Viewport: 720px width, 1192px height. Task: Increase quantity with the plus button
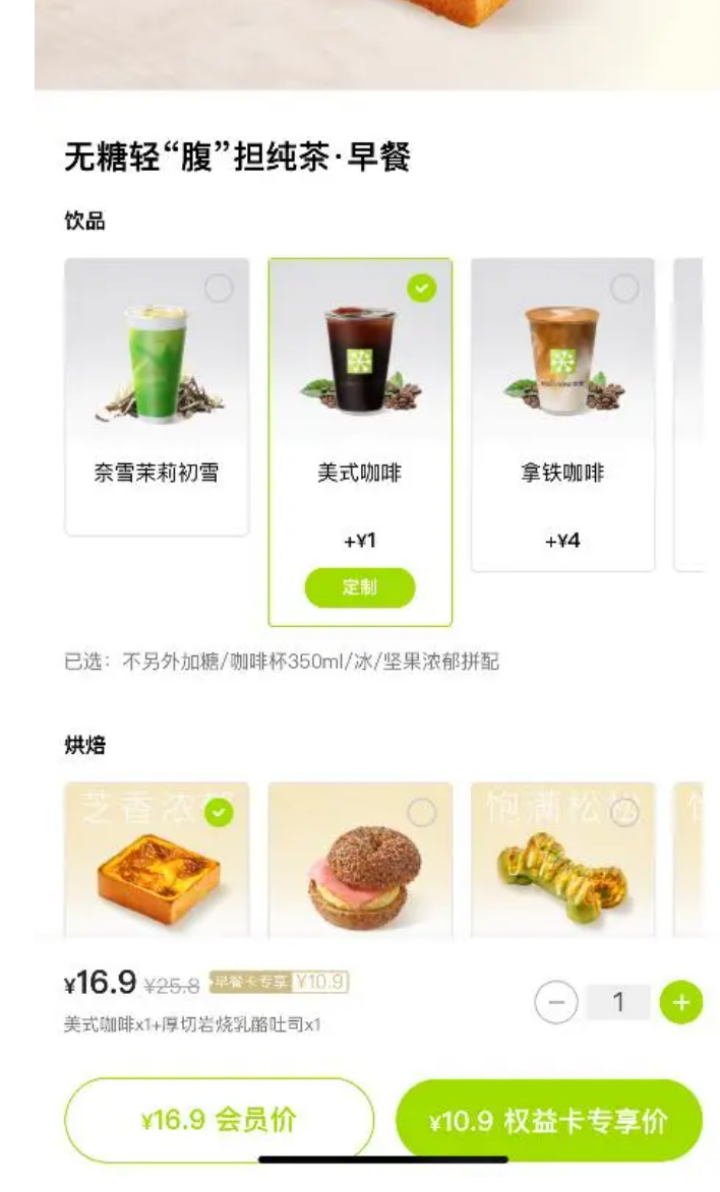click(x=681, y=1003)
